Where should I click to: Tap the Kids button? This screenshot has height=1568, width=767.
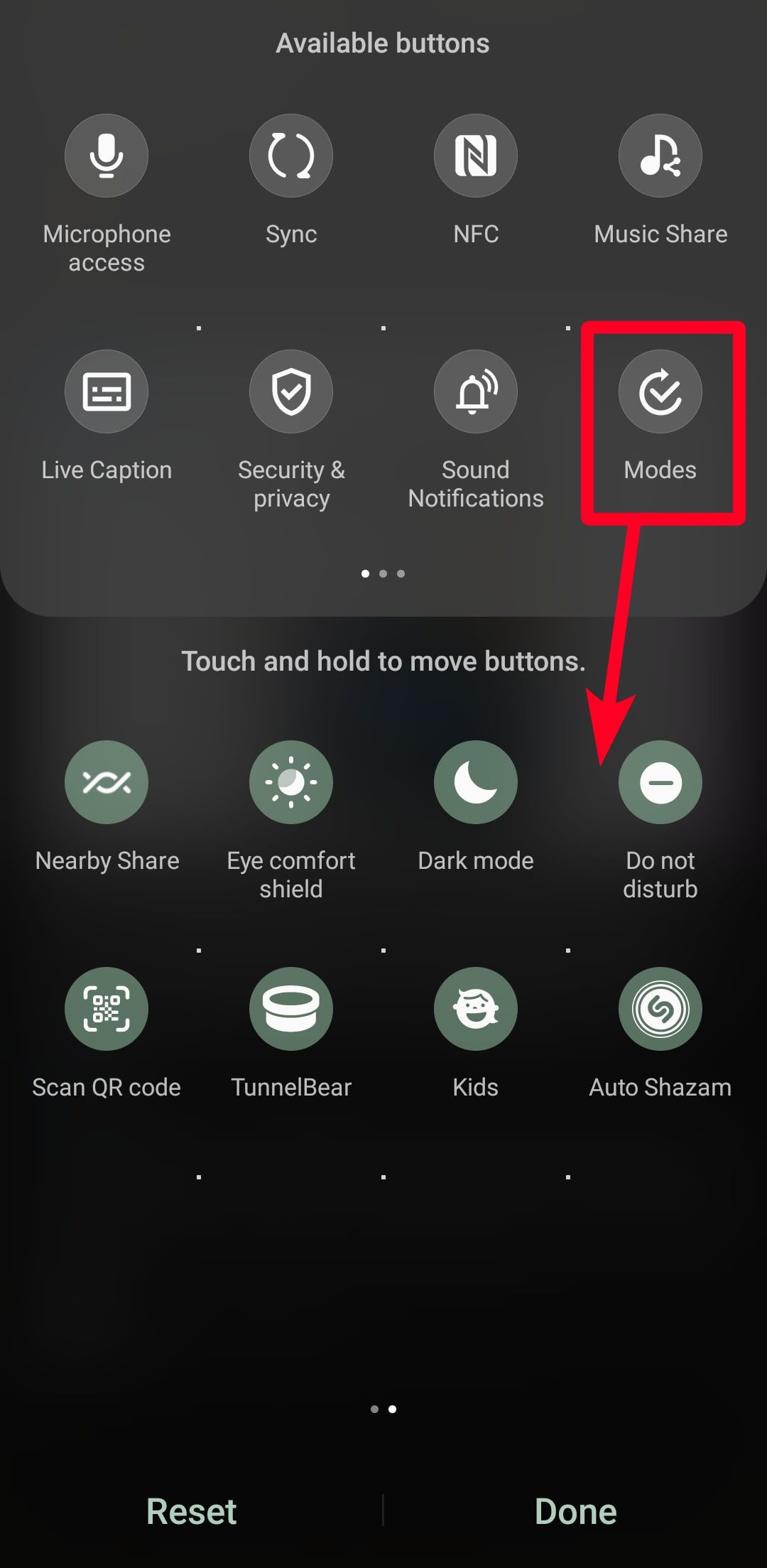click(x=476, y=1009)
